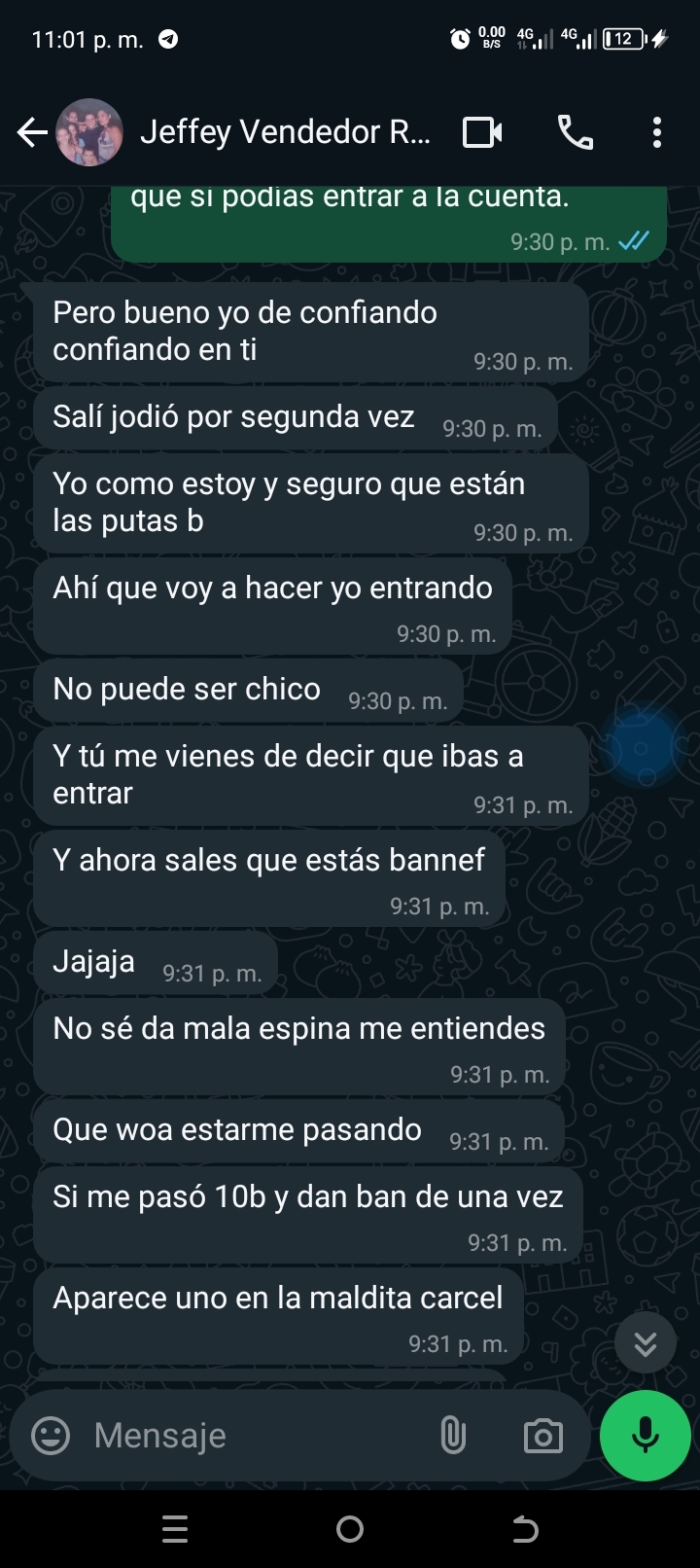
Task: Jump to the latest messages
Action: (645, 1343)
